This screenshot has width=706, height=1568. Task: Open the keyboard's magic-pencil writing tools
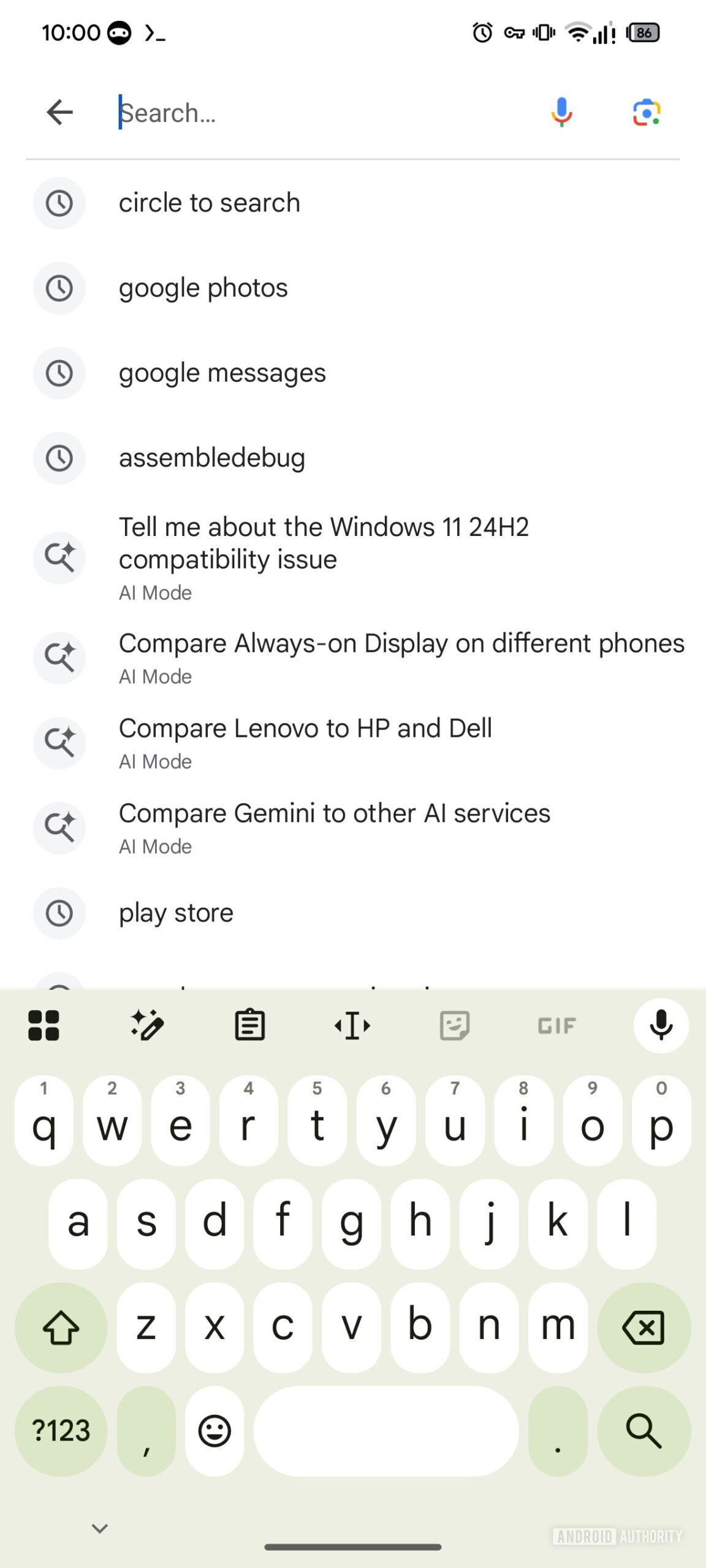147,1025
